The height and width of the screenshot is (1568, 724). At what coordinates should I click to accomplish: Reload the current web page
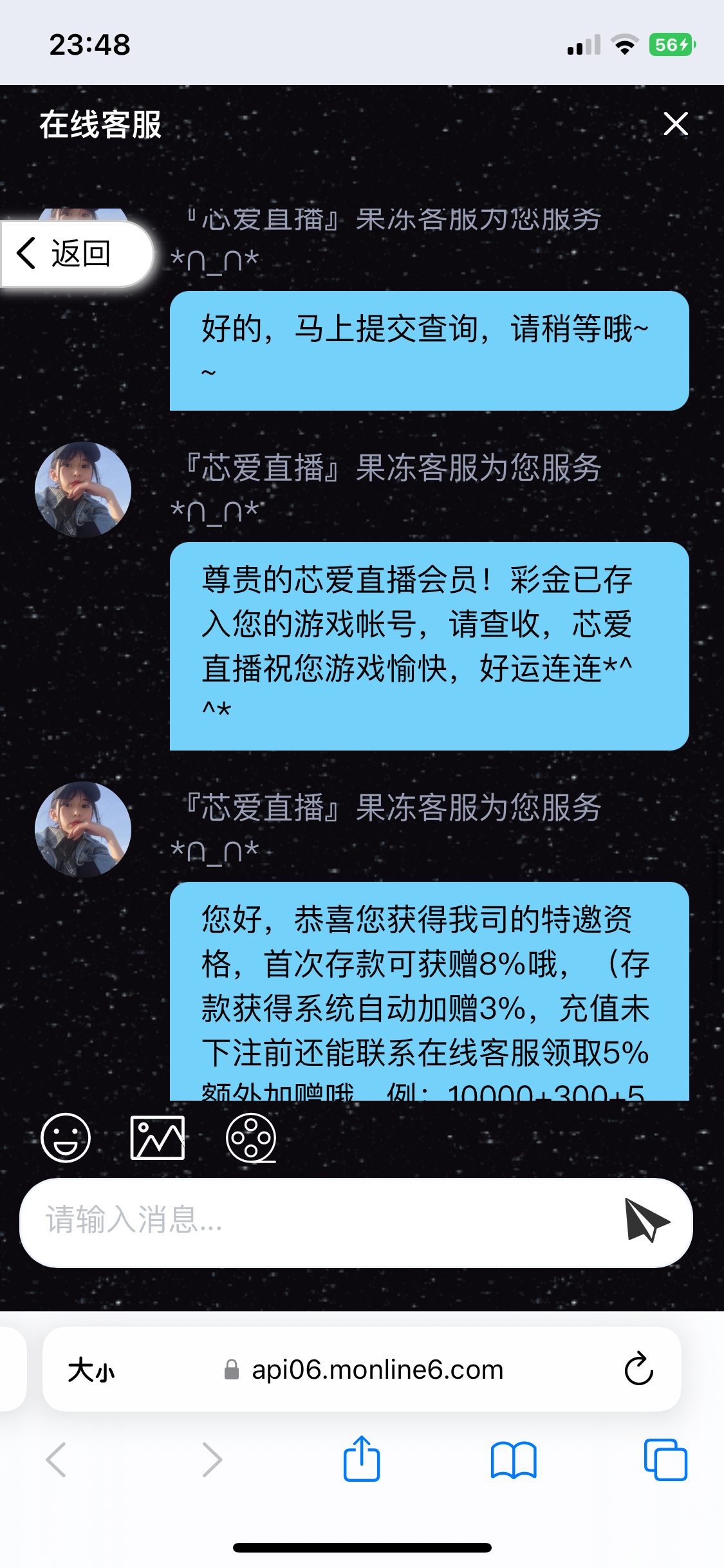[638, 1369]
